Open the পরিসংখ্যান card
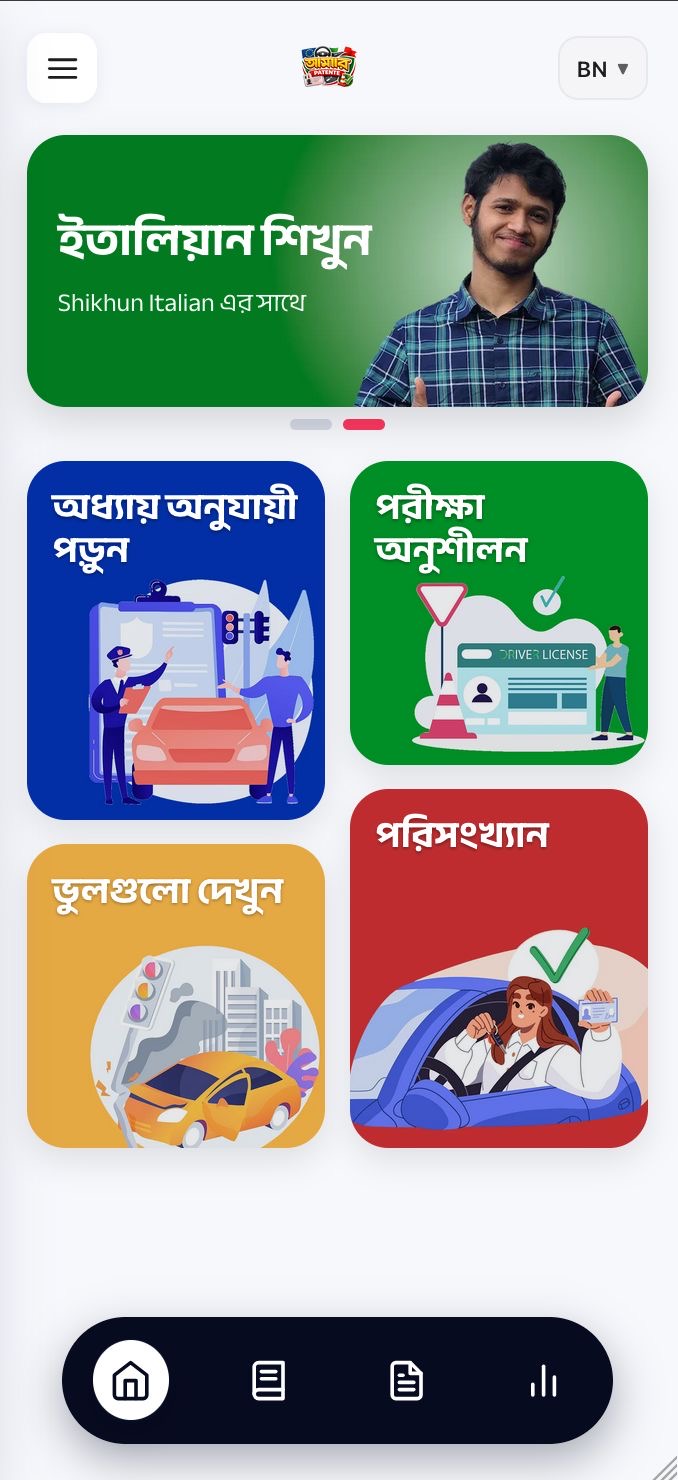This screenshot has height=1480, width=678. coord(498,968)
